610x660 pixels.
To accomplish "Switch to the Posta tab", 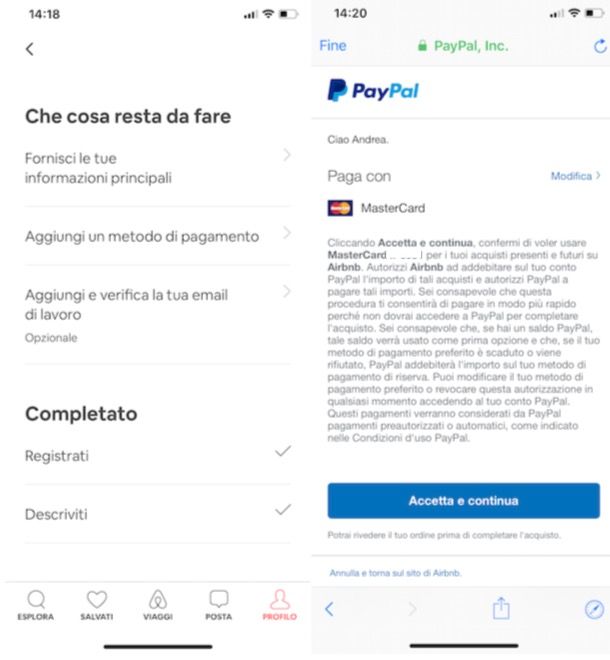I will (218, 605).
